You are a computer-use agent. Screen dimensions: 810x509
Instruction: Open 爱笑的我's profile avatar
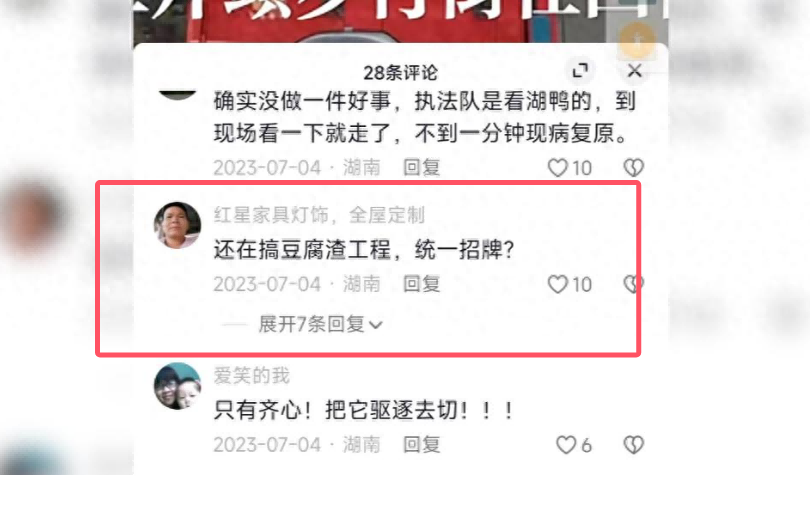(x=178, y=385)
